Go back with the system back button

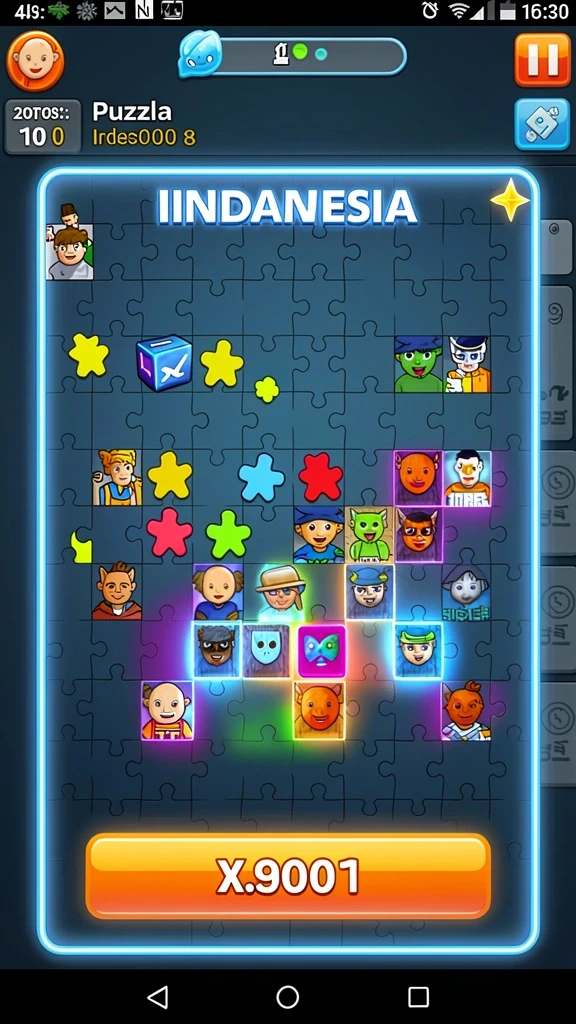click(157, 997)
